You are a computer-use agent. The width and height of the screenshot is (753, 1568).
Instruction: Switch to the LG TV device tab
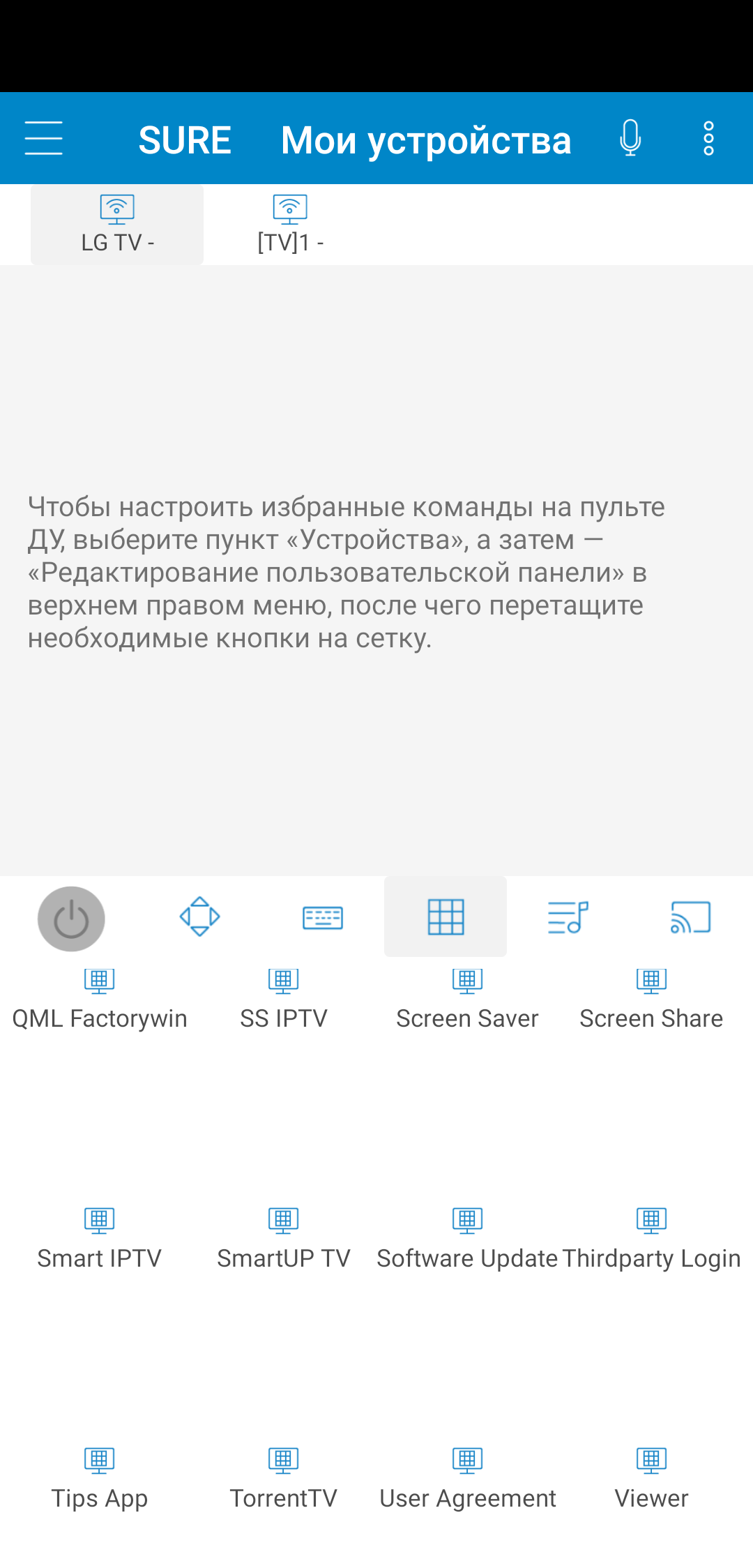[117, 225]
